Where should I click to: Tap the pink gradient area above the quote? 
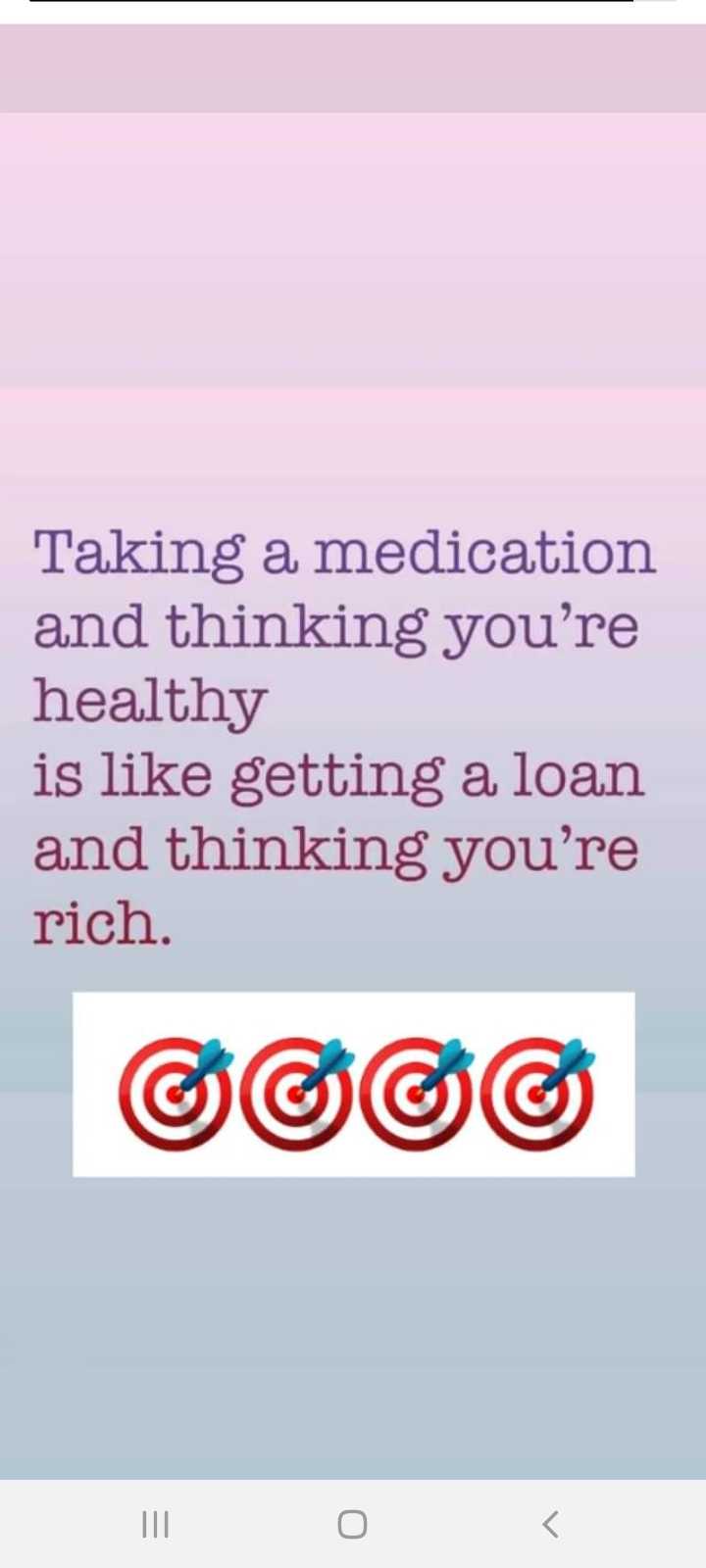tap(353, 294)
